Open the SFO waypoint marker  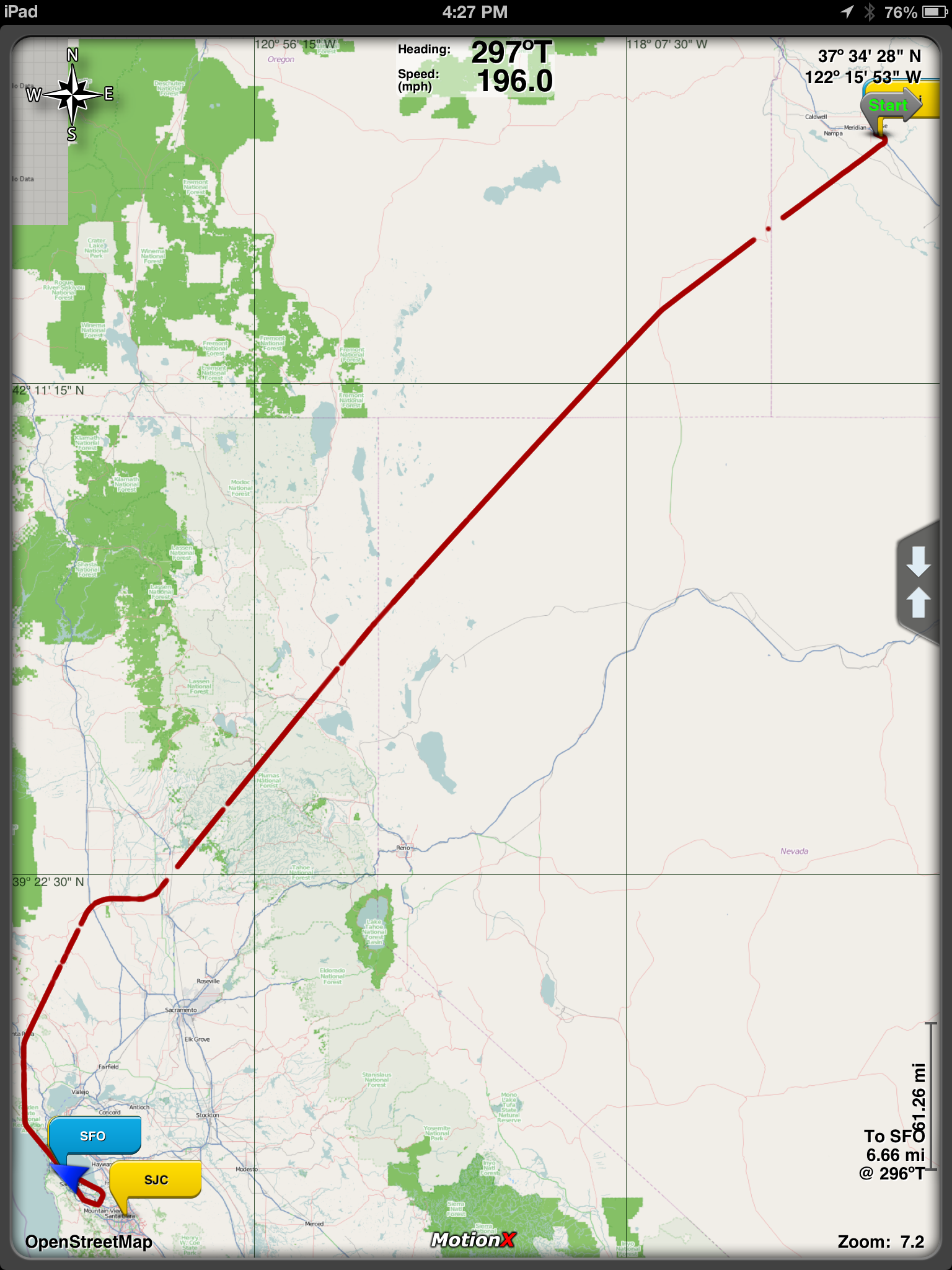[95, 1135]
